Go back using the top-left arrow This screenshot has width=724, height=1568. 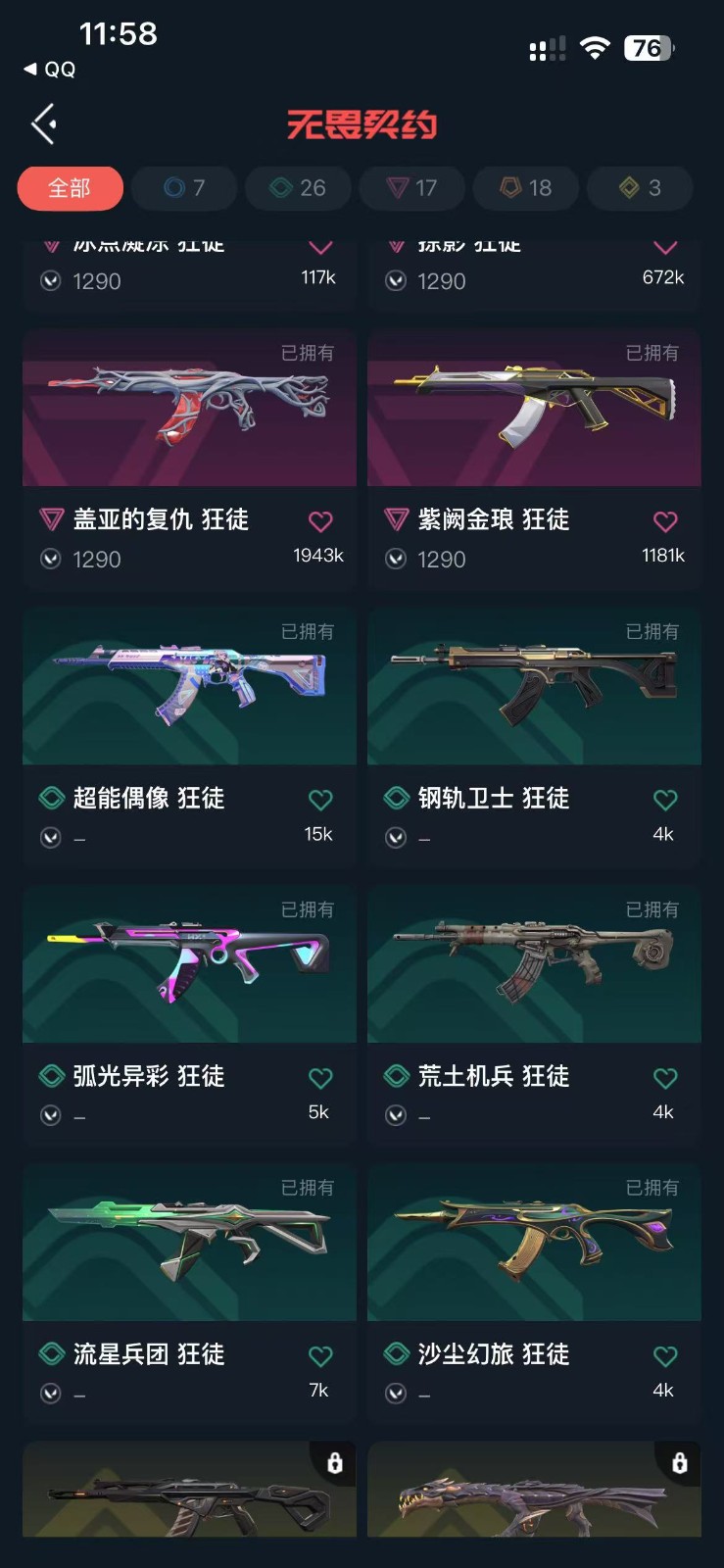pyautogui.click(x=43, y=124)
